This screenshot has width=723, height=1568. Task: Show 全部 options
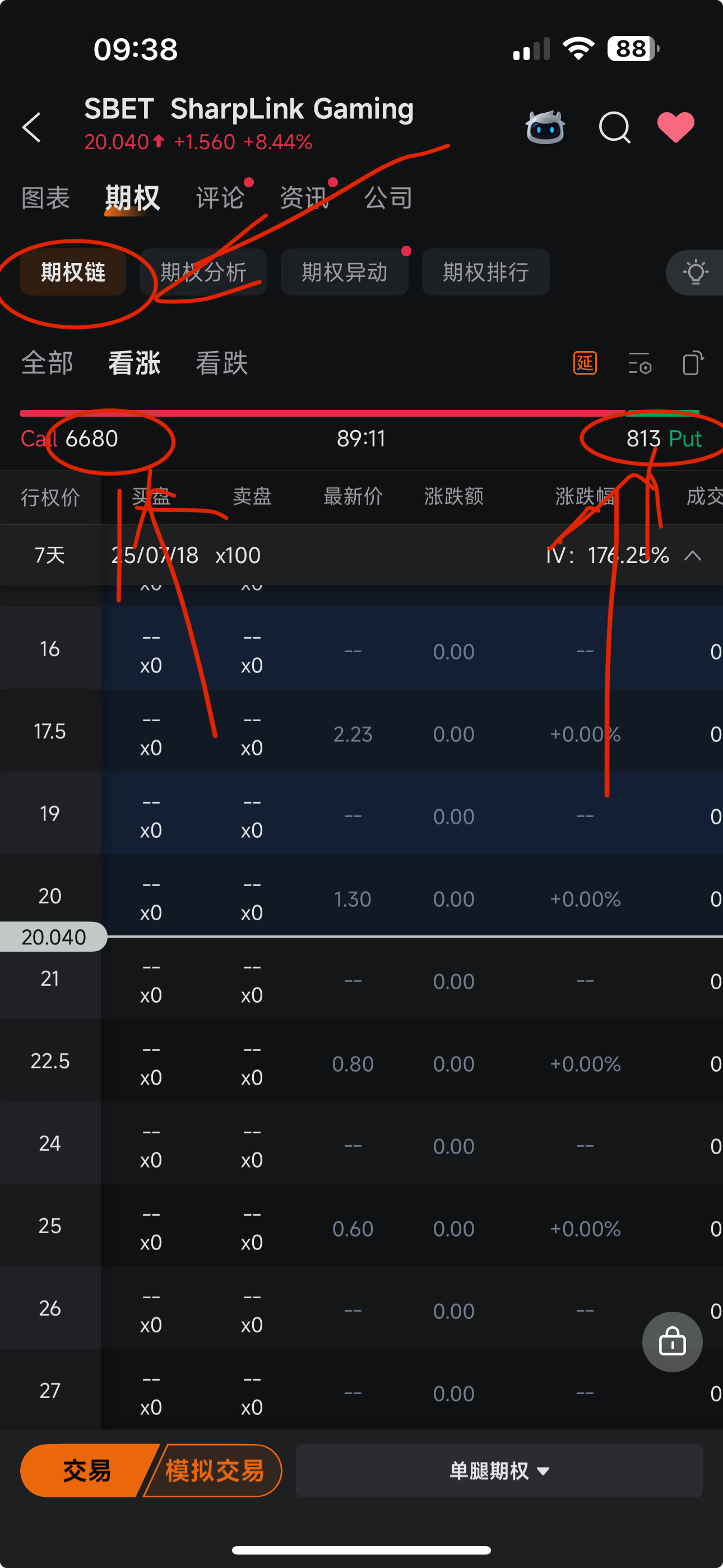[x=47, y=363]
